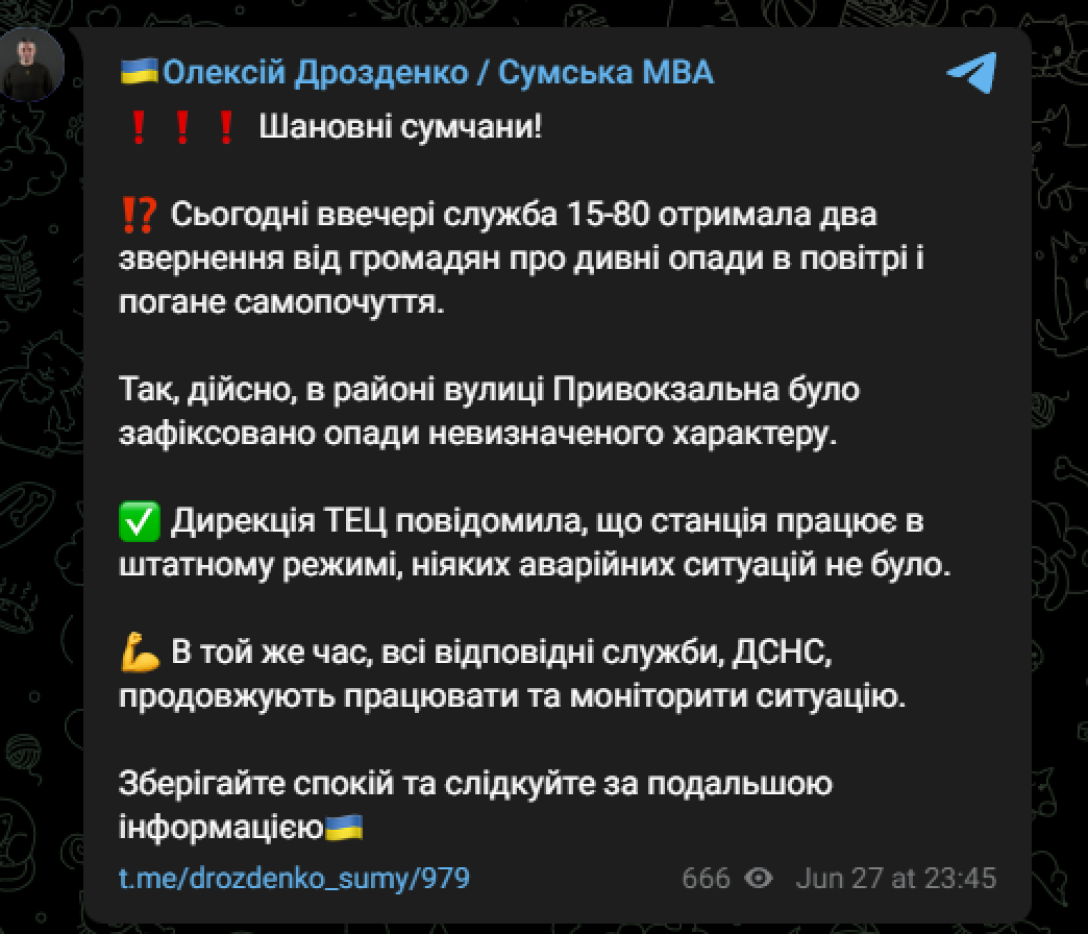Viewport: 1088px width, 934px height.
Task: Open the Олексій Дрозденко / Сумська МВА channel name
Action: [437, 72]
